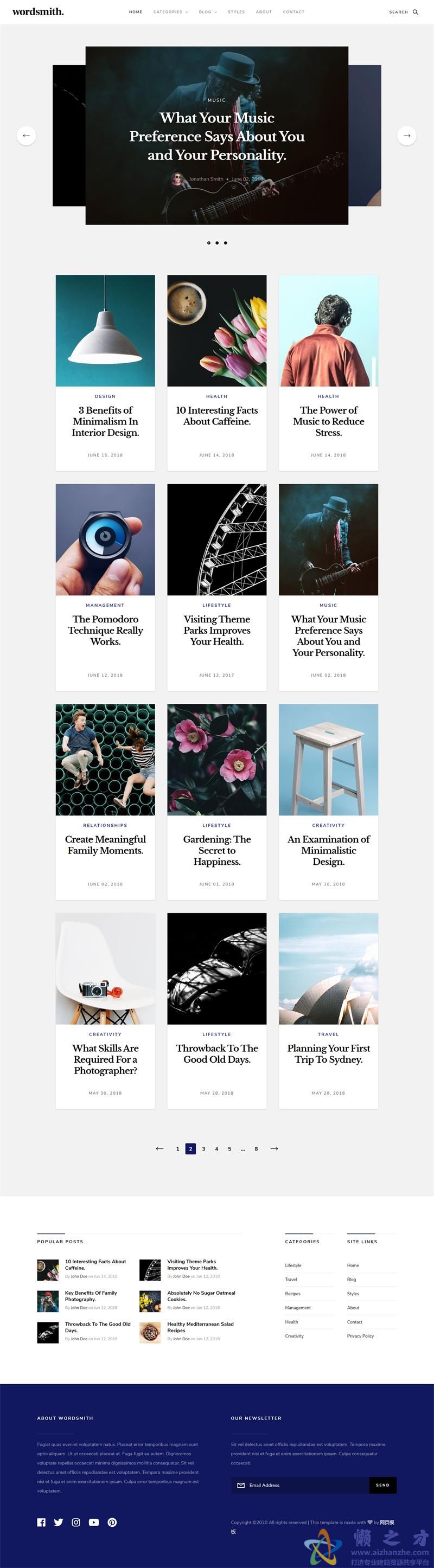This screenshot has width=434, height=1568.
Task: Go to the Contact page
Action: [293, 11]
